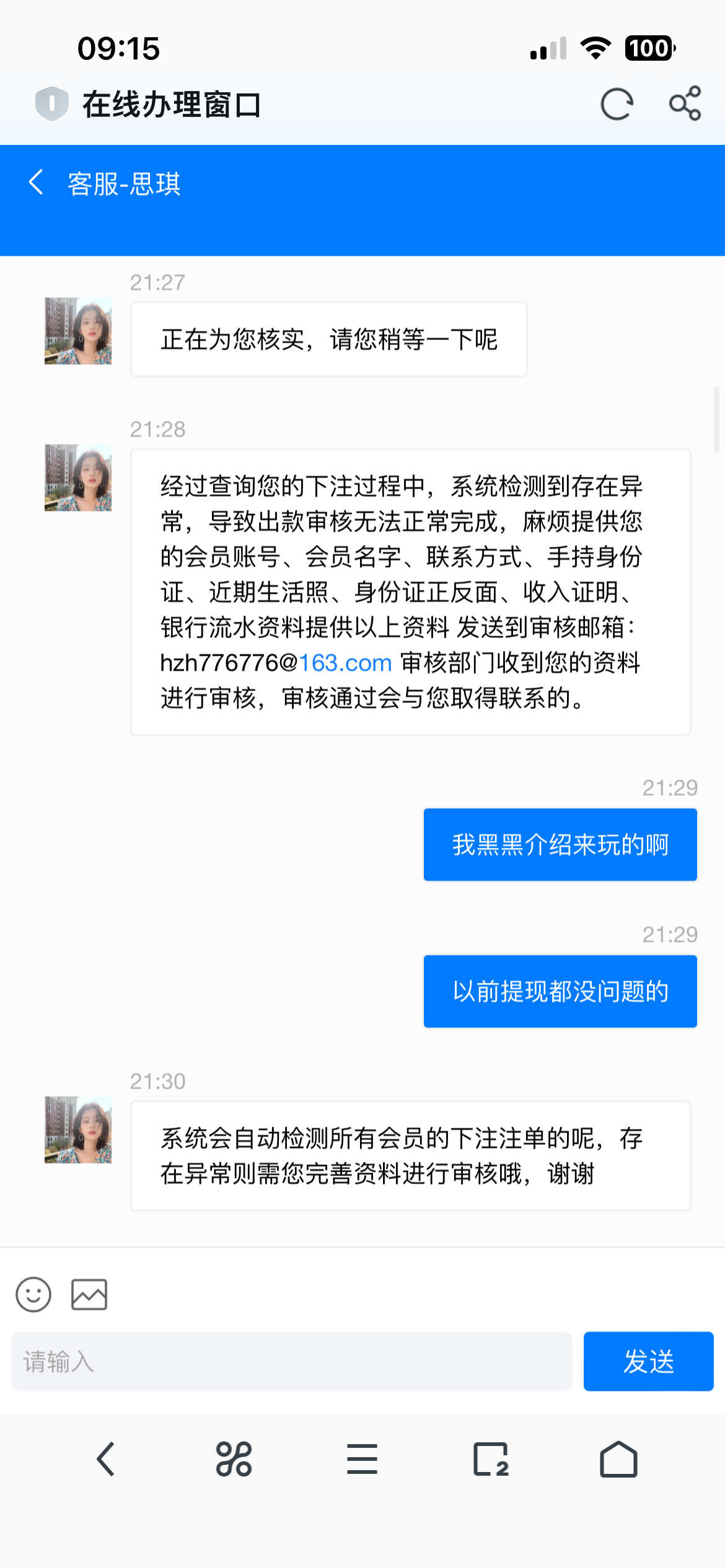
Task: Share this page via share icon
Action: click(685, 103)
